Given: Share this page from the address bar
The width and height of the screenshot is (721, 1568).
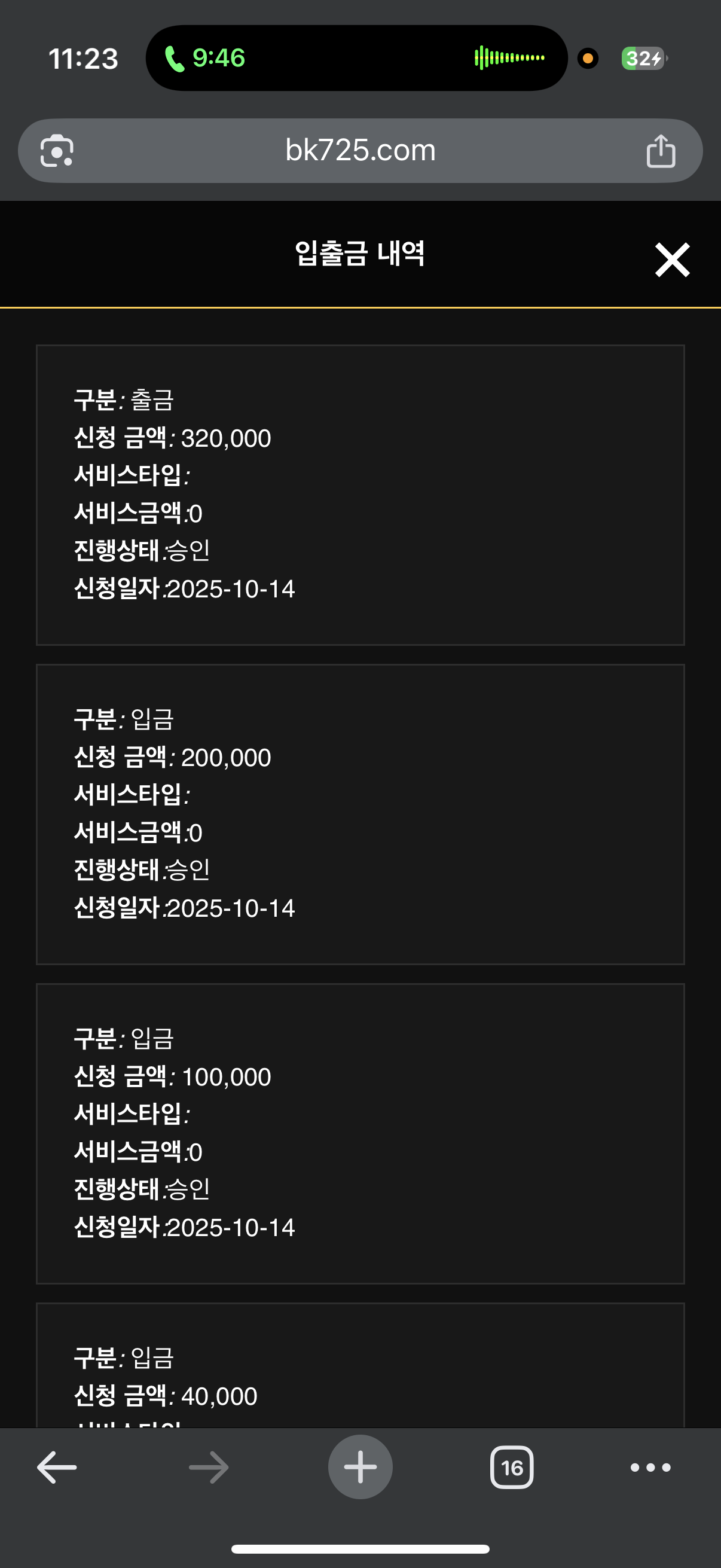Looking at the screenshot, I should tap(660, 151).
